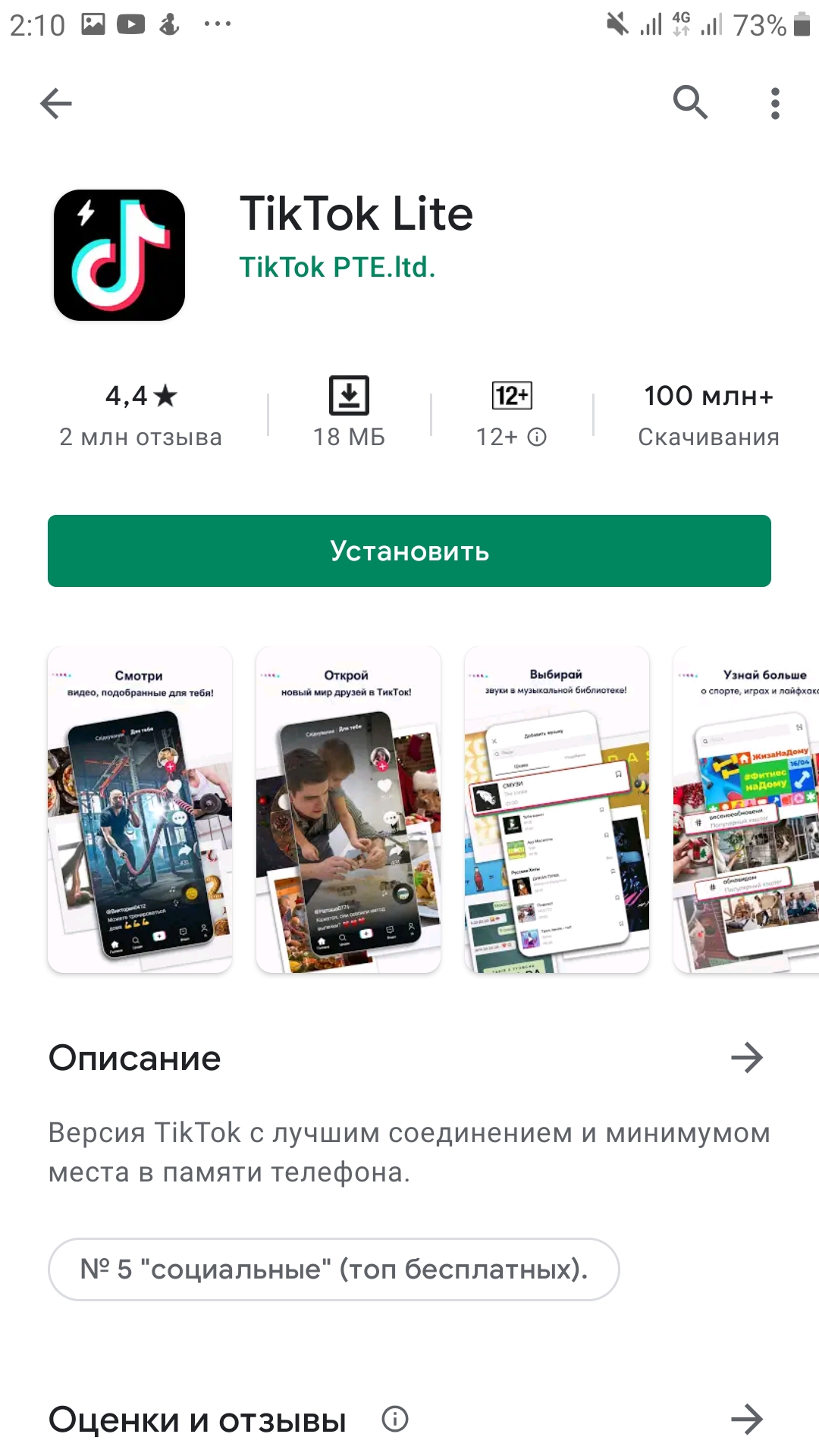
Task: Open the Смотри screenshot preview
Action: [x=140, y=809]
